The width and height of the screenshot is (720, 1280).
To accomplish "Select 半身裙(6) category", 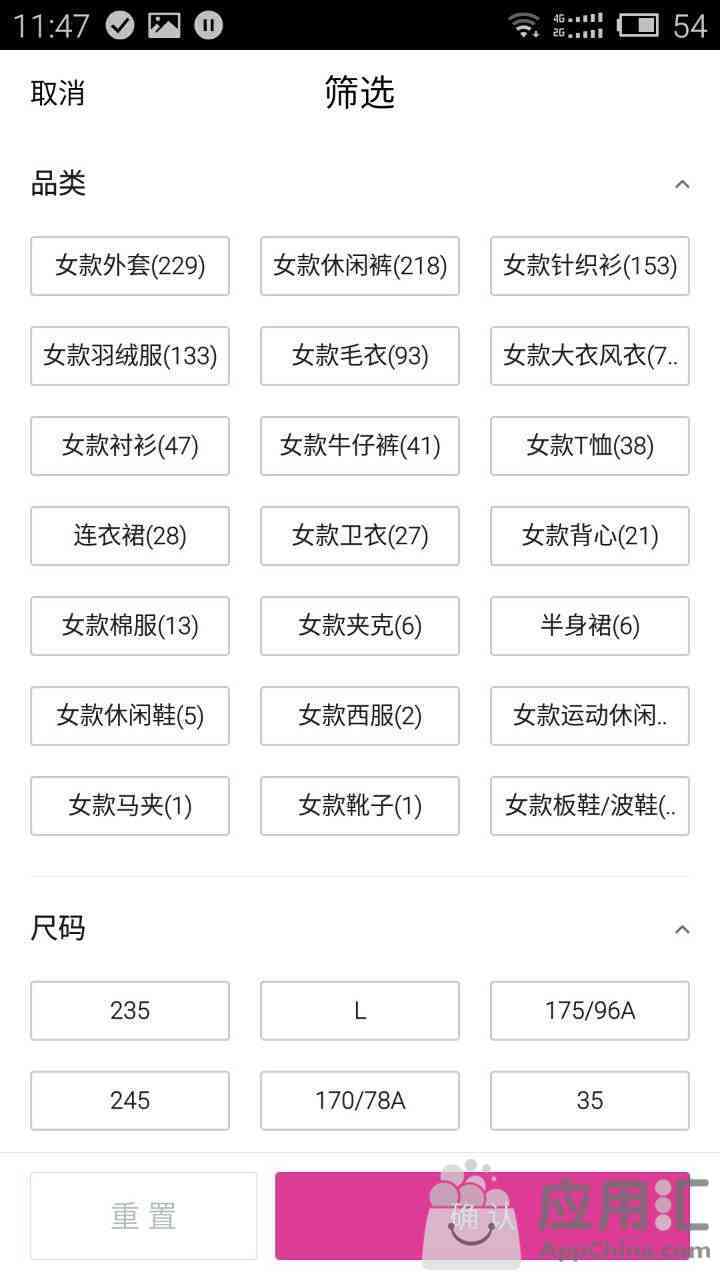I will point(590,626).
